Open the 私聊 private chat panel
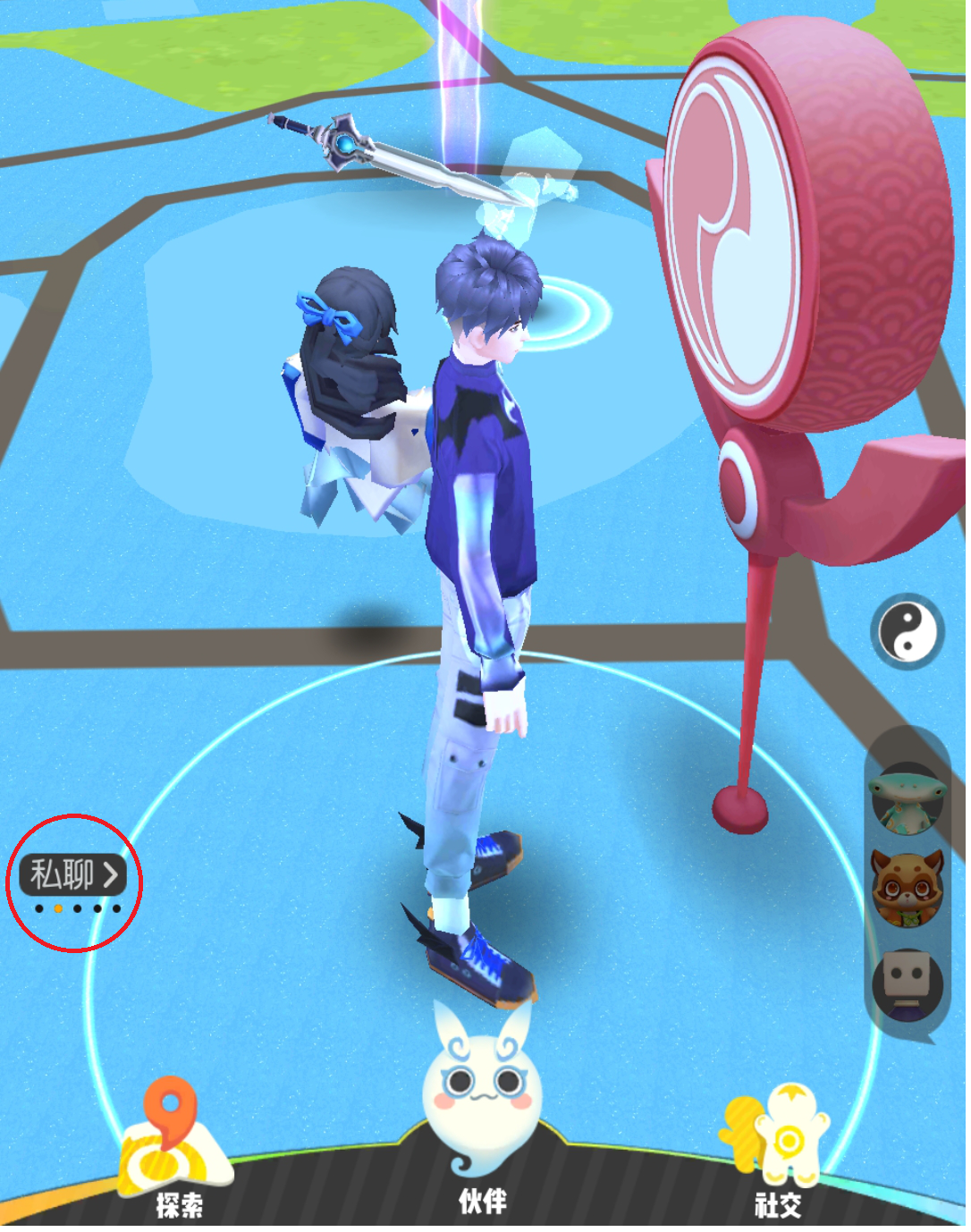 click(73, 874)
